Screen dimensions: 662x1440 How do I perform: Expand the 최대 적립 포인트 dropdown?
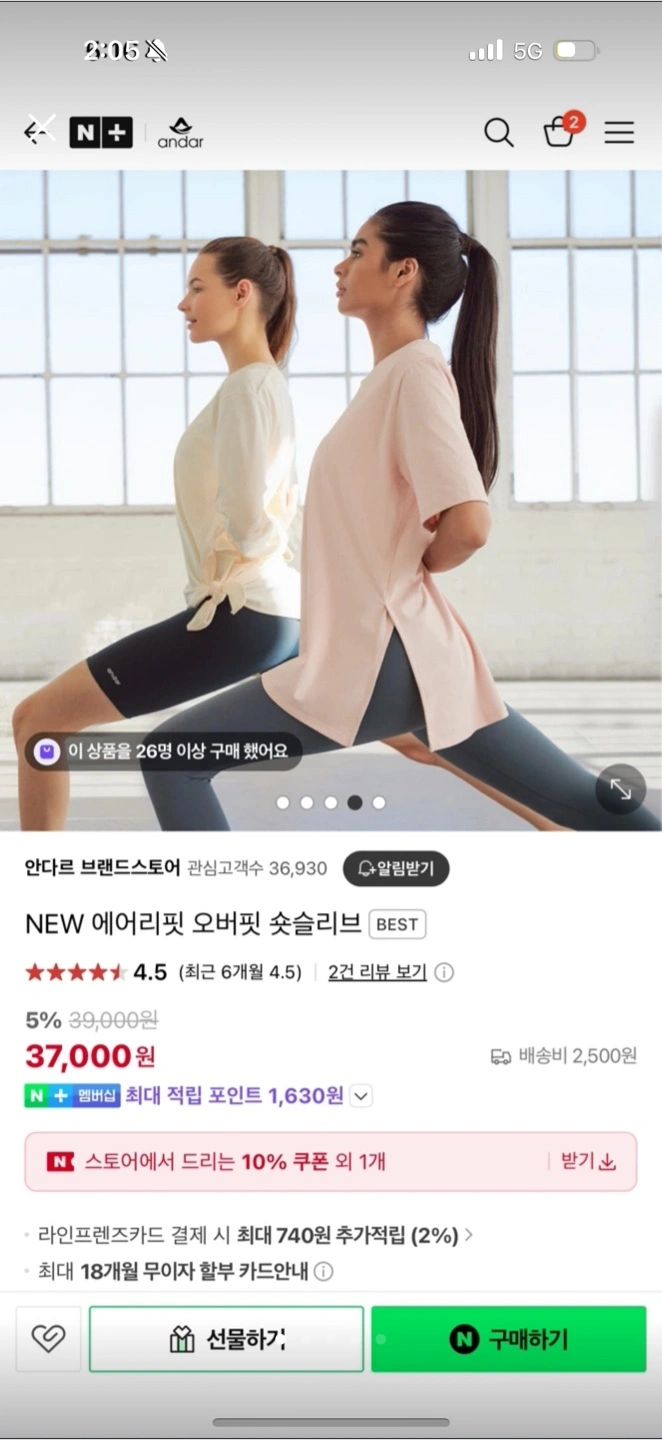[x=361, y=1096]
